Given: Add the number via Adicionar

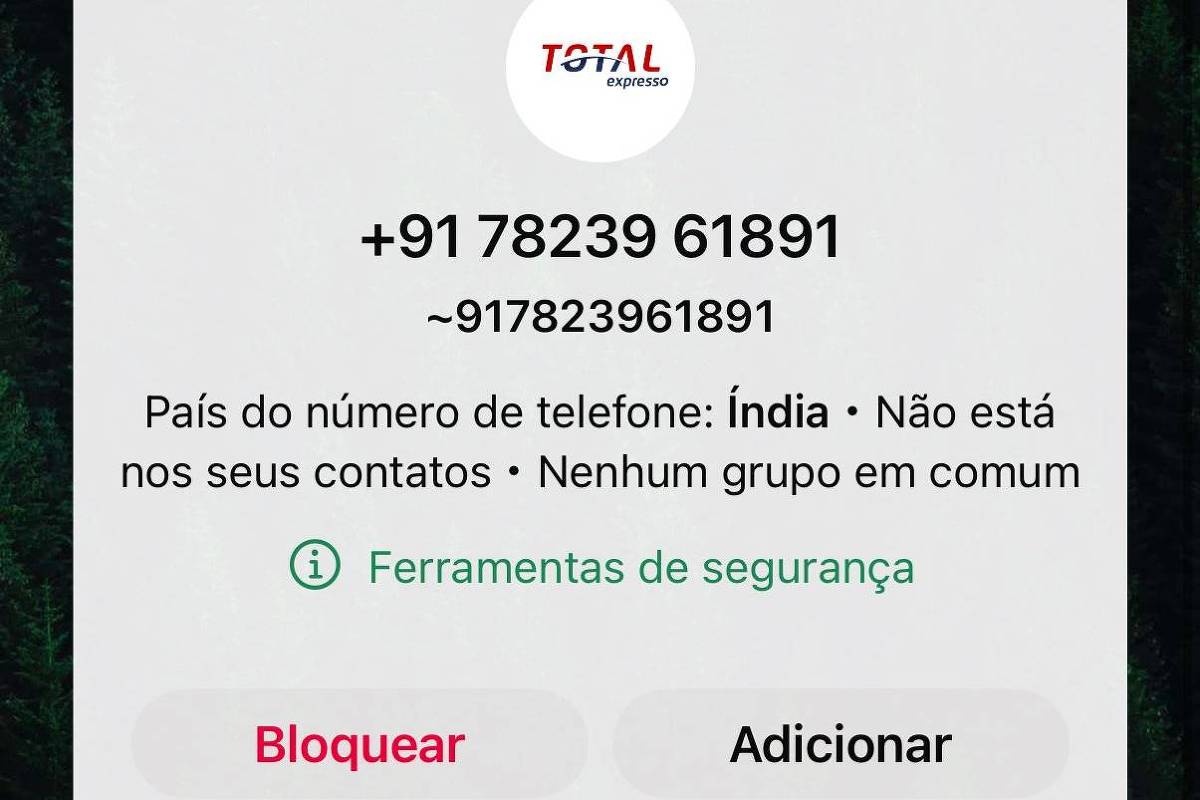Looking at the screenshot, I should (840, 744).
